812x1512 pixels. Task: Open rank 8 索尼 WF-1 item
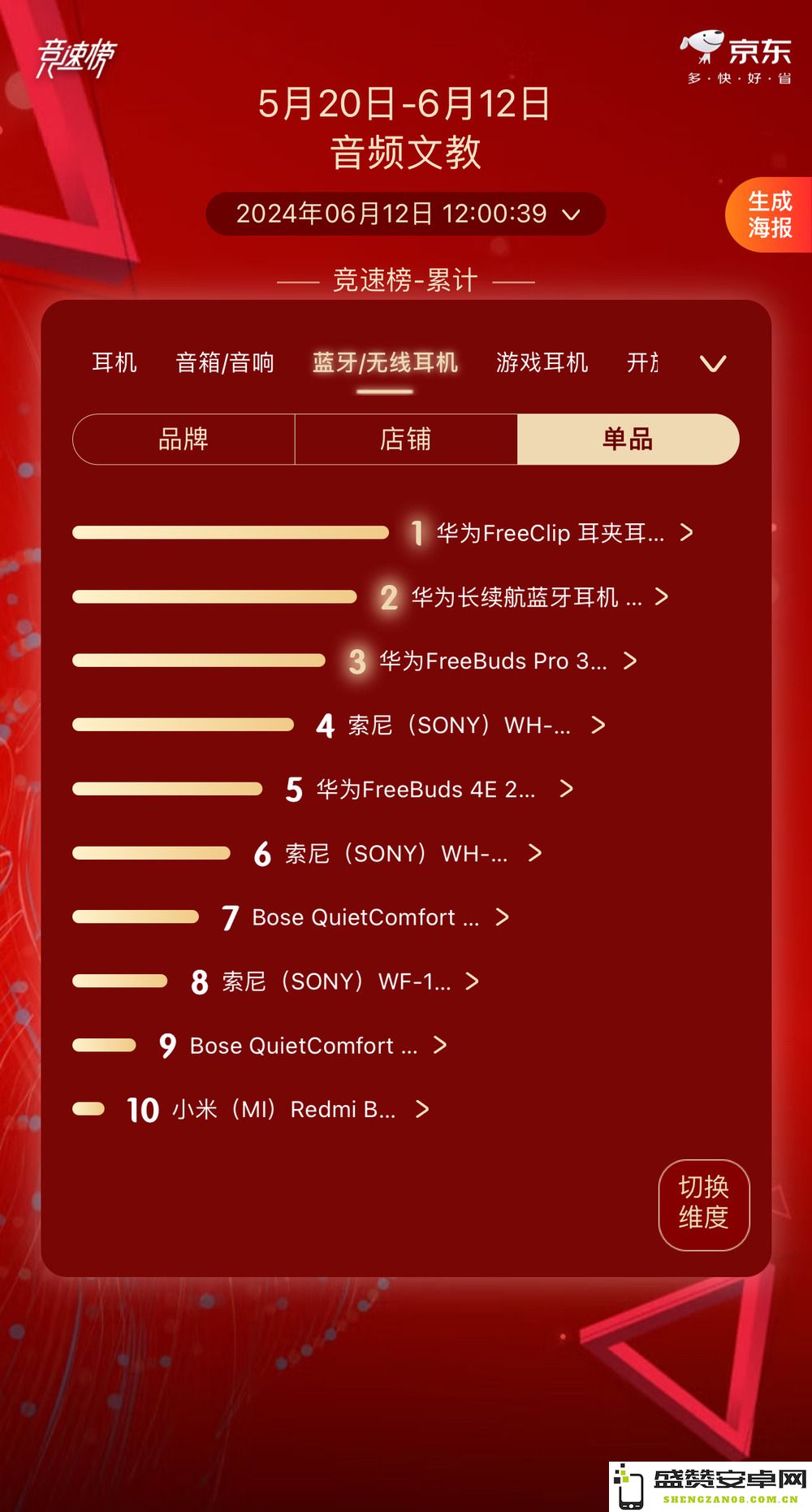(336, 981)
